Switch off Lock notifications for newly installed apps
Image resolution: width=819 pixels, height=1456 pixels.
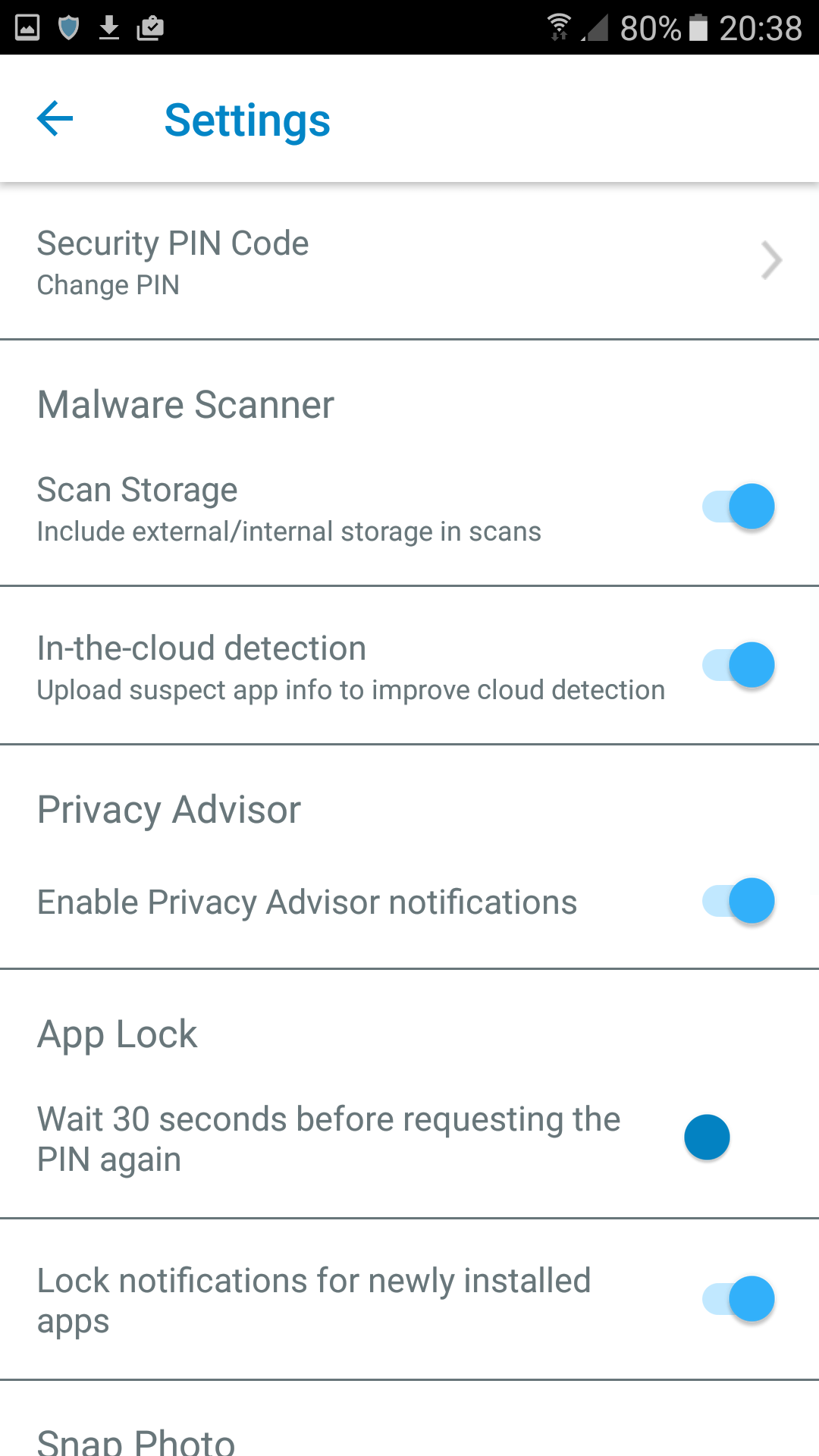point(739,1299)
